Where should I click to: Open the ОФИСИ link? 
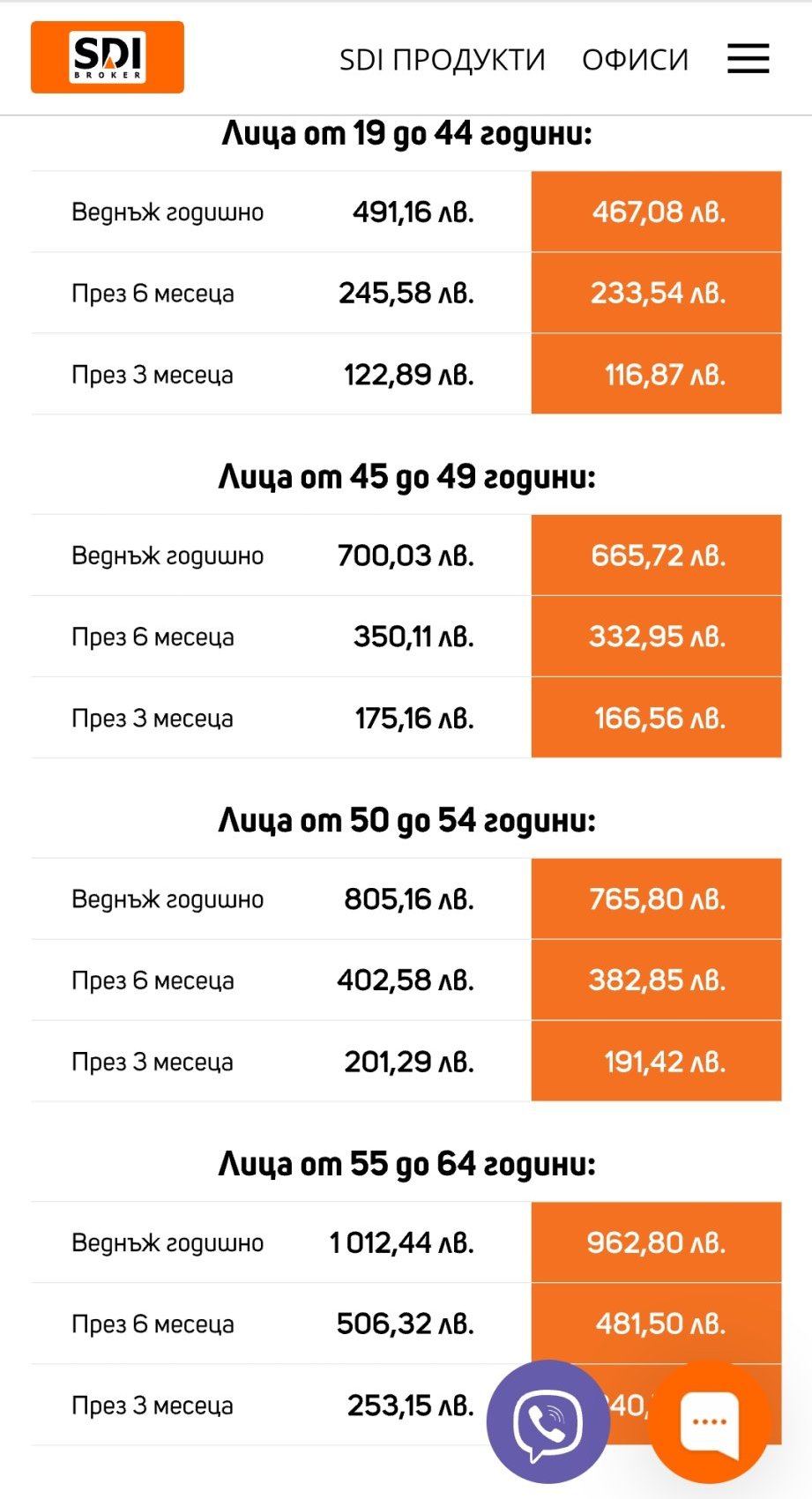click(635, 59)
